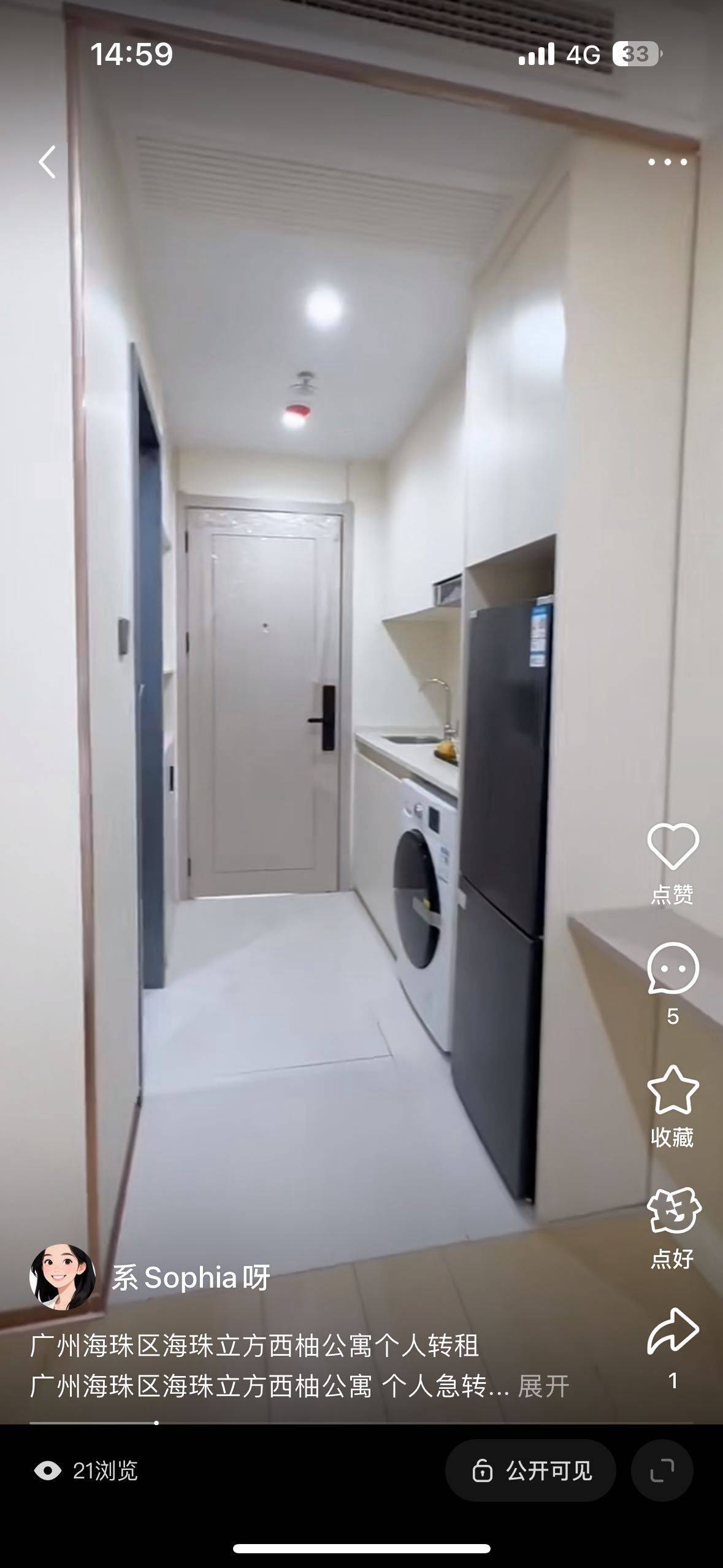
Task: Enter full-screen mode with the expand icon
Action: [662, 1470]
